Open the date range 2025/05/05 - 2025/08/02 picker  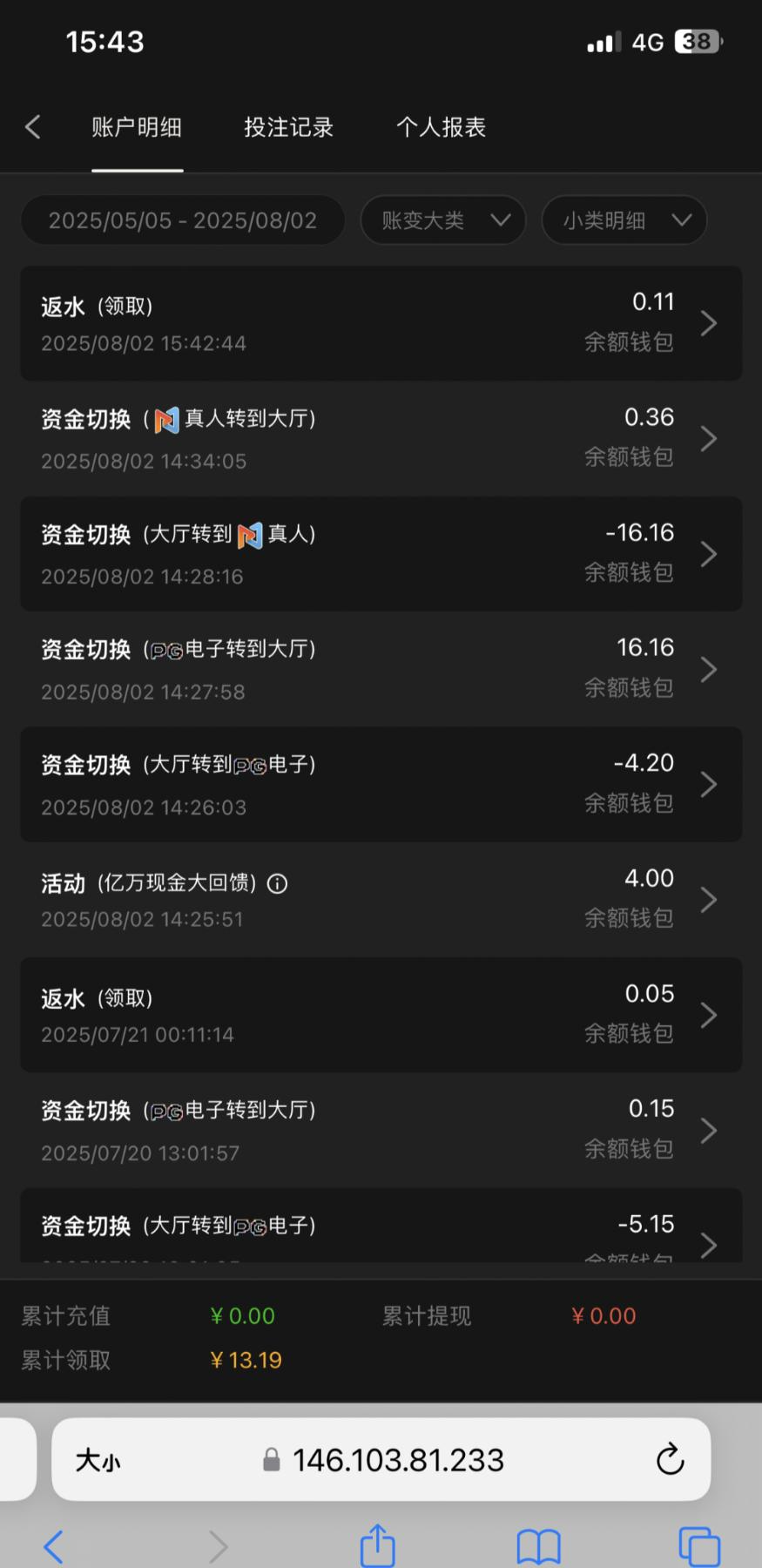click(183, 220)
